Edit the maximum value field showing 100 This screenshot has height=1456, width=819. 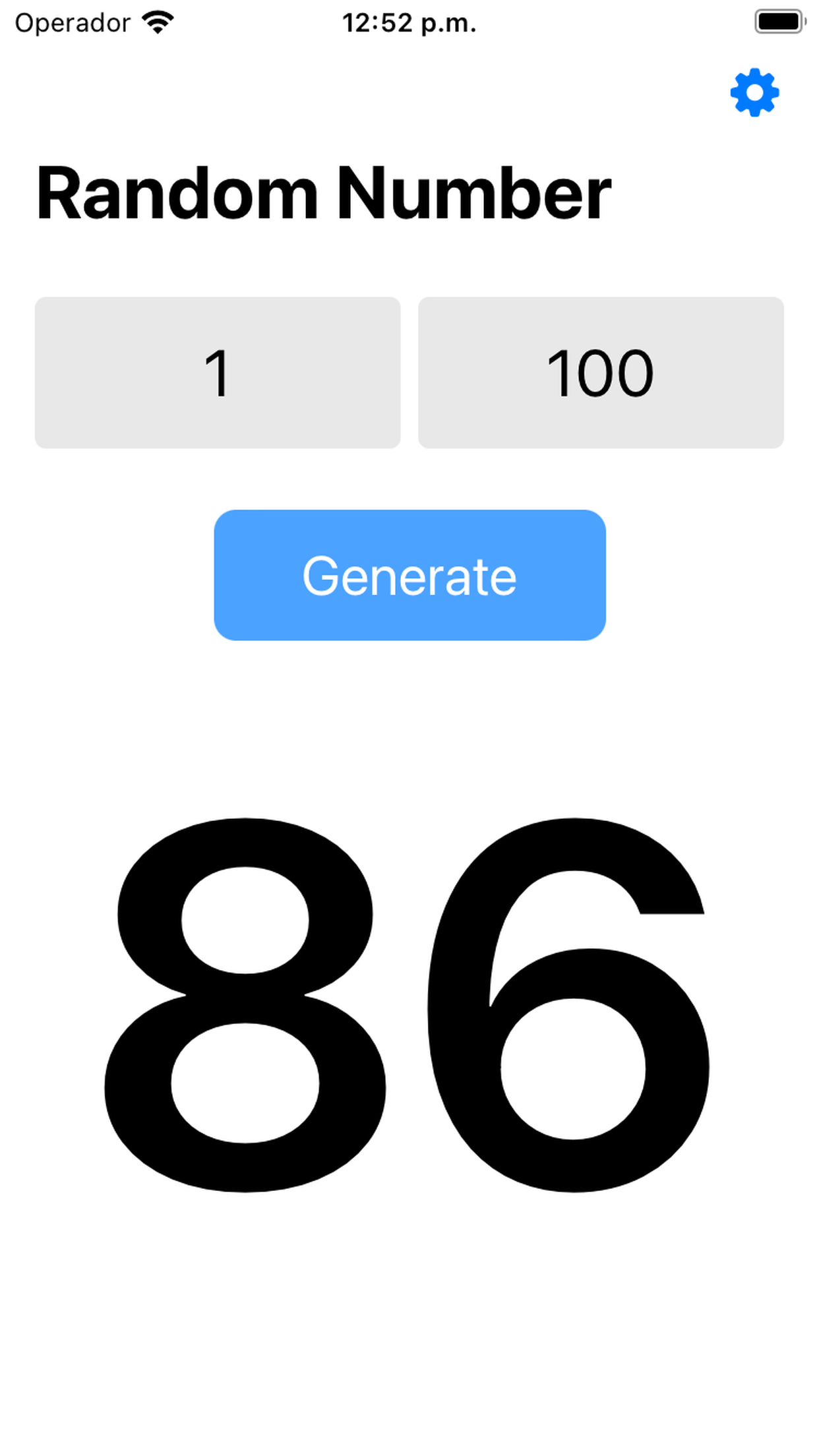(601, 373)
